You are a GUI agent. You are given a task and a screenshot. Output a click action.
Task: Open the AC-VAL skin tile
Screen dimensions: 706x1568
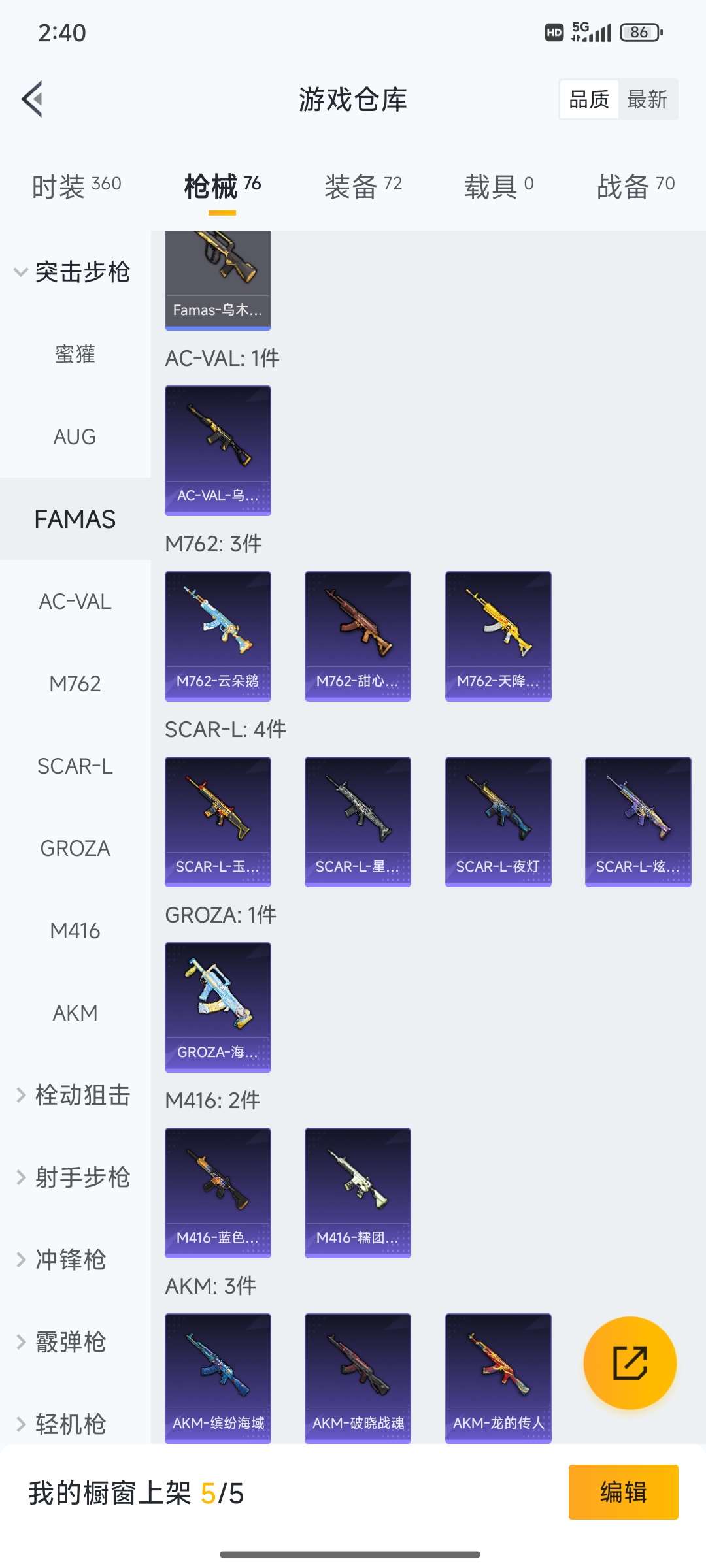pyautogui.click(x=218, y=450)
